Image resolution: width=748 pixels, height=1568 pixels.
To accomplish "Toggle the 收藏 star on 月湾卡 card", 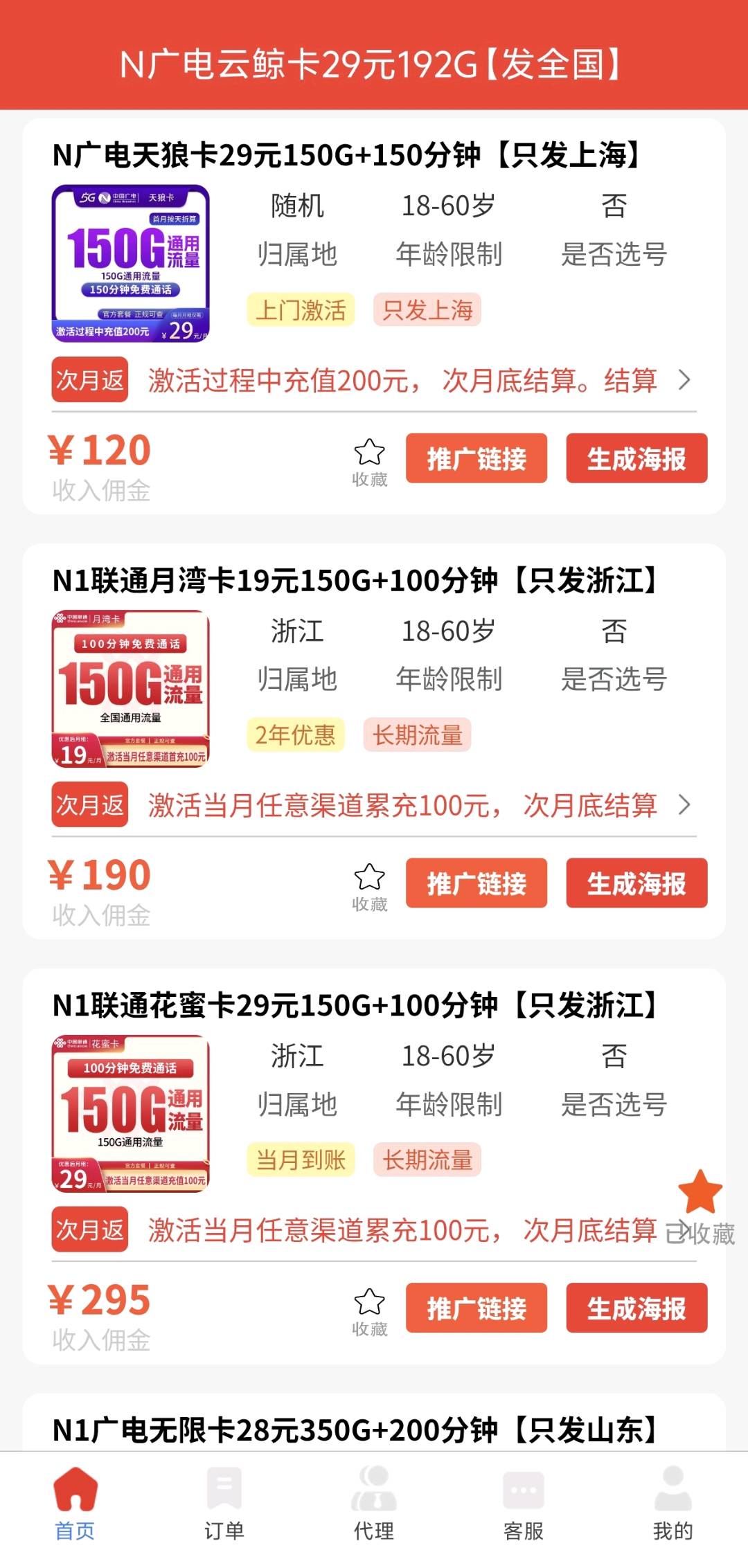I will pyautogui.click(x=370, y=878).
